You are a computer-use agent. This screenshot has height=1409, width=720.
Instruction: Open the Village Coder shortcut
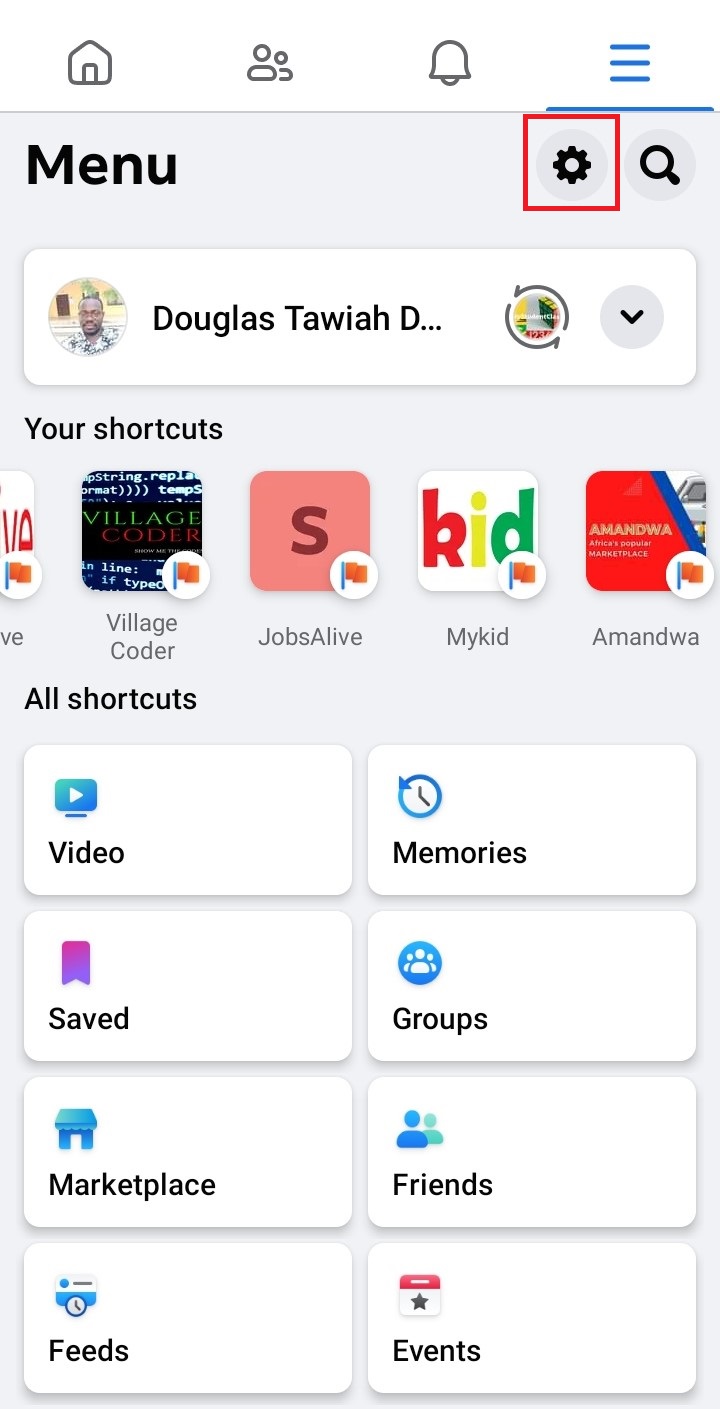click(142, 565)
